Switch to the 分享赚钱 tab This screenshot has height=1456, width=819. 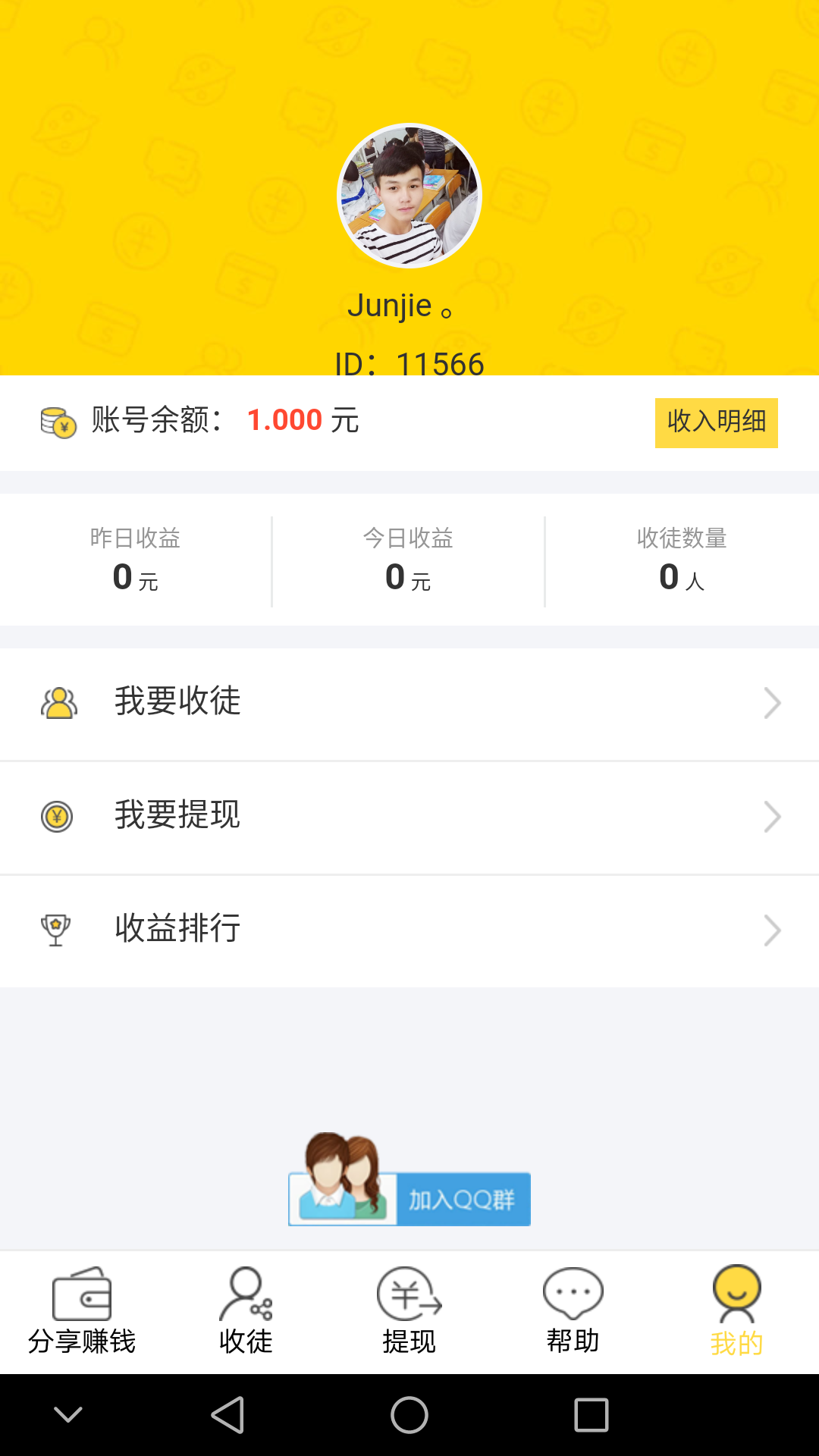82,1313
